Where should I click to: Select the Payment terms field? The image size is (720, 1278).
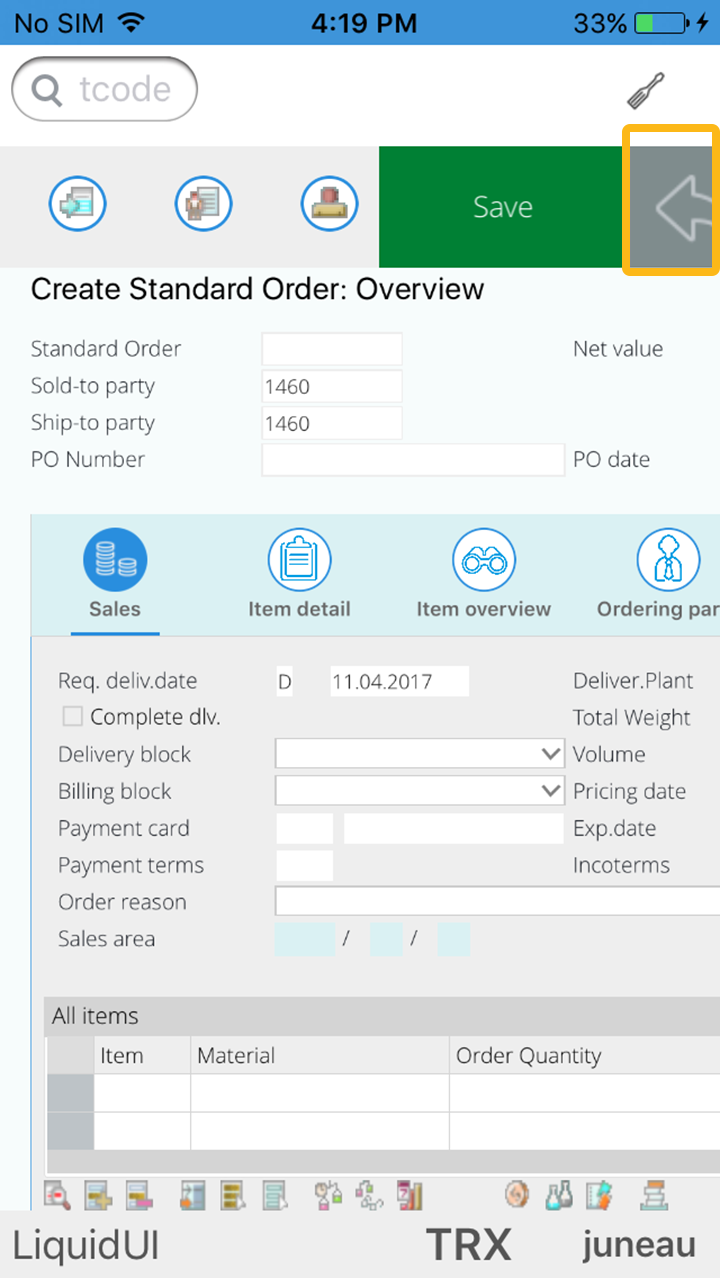(x=303, y=865)
